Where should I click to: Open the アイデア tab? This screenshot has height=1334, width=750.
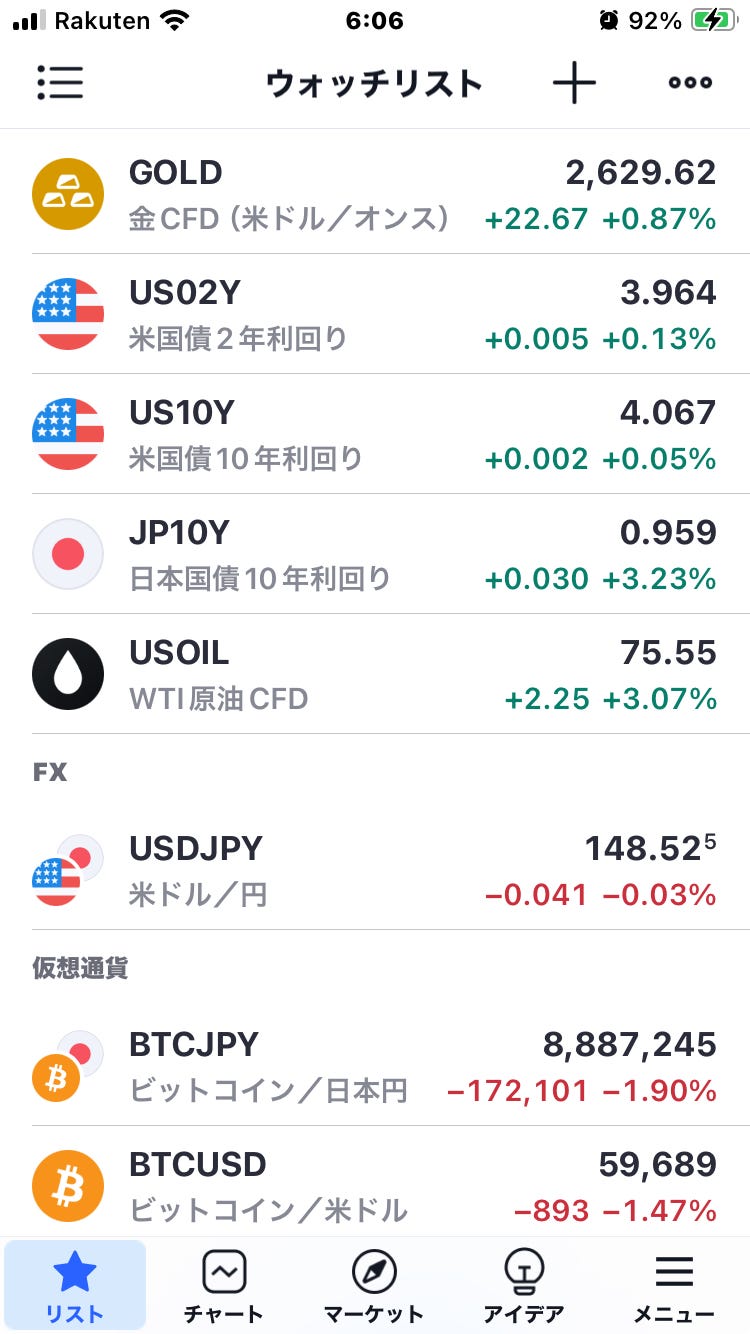point(524,1286)
